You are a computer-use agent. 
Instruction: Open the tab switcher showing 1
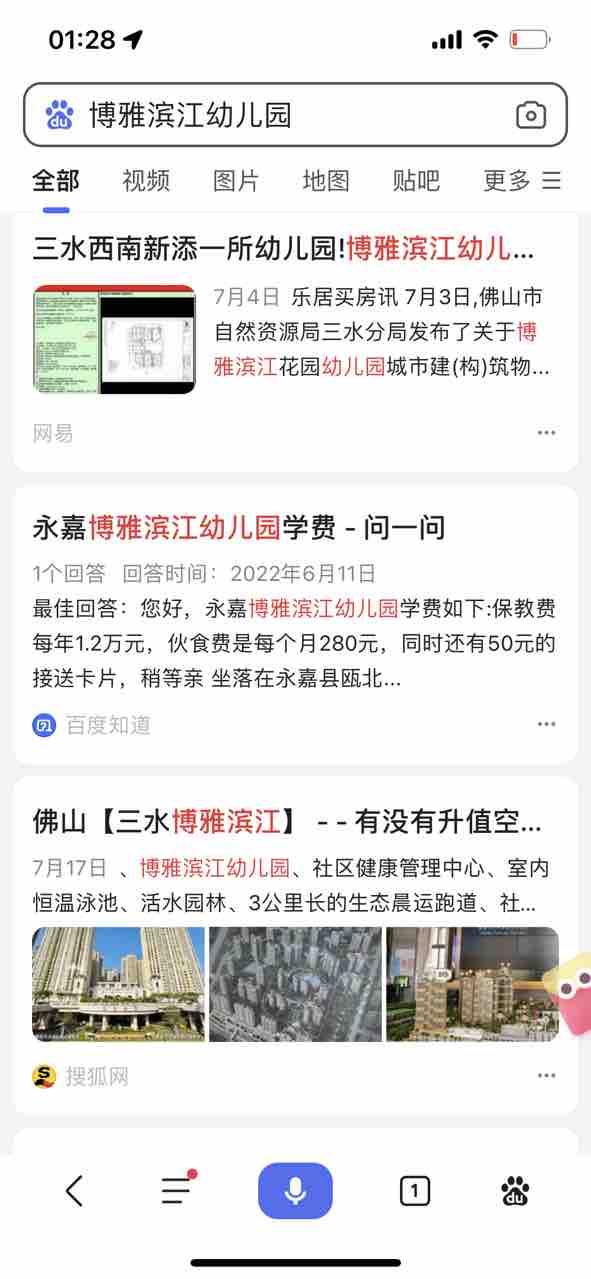click(x=414, y=1190)
